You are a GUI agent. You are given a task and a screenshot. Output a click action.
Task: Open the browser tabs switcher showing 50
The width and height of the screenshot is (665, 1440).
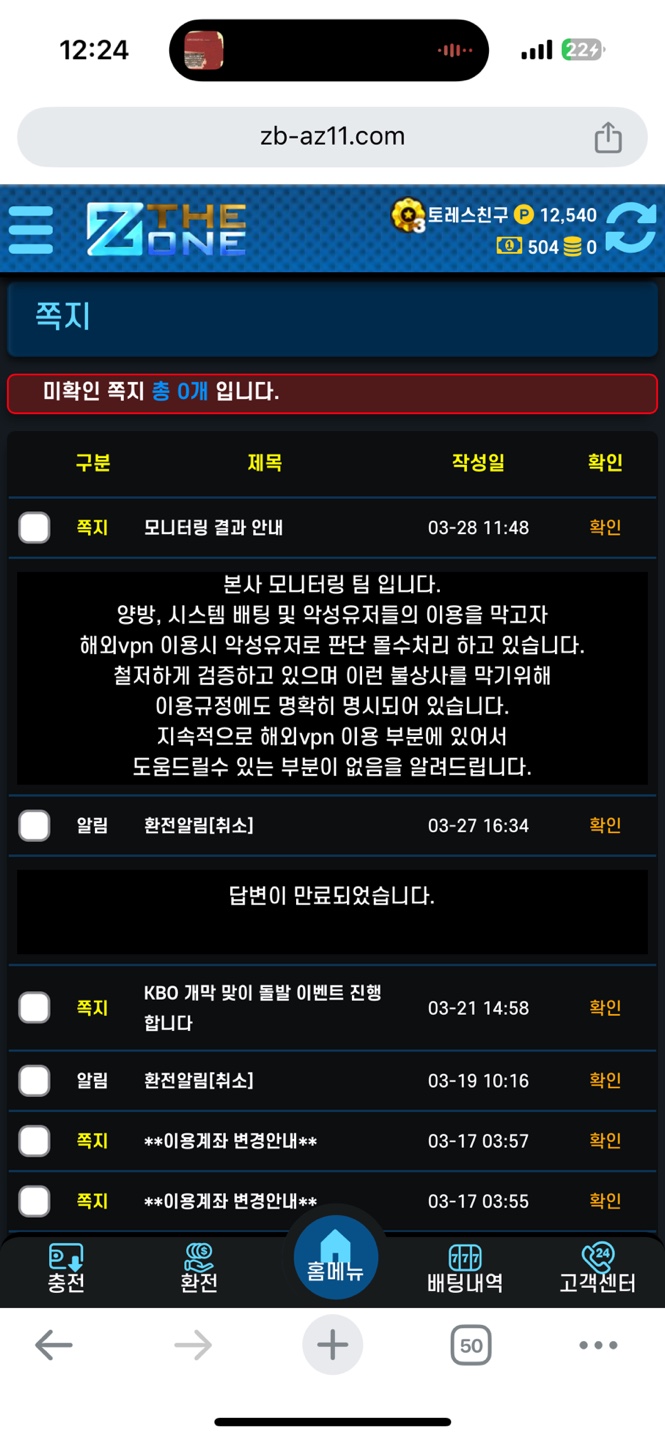pyautogui.click(x=471, y=1345)
